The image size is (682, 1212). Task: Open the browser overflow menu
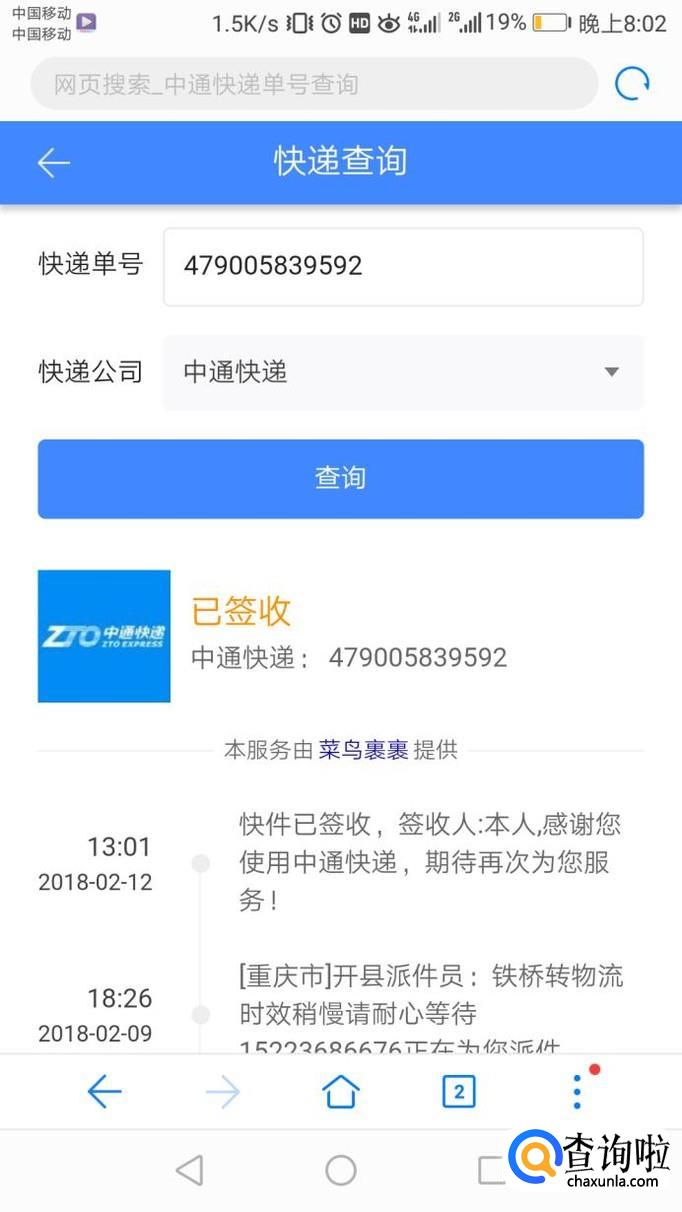point(577,1092)
